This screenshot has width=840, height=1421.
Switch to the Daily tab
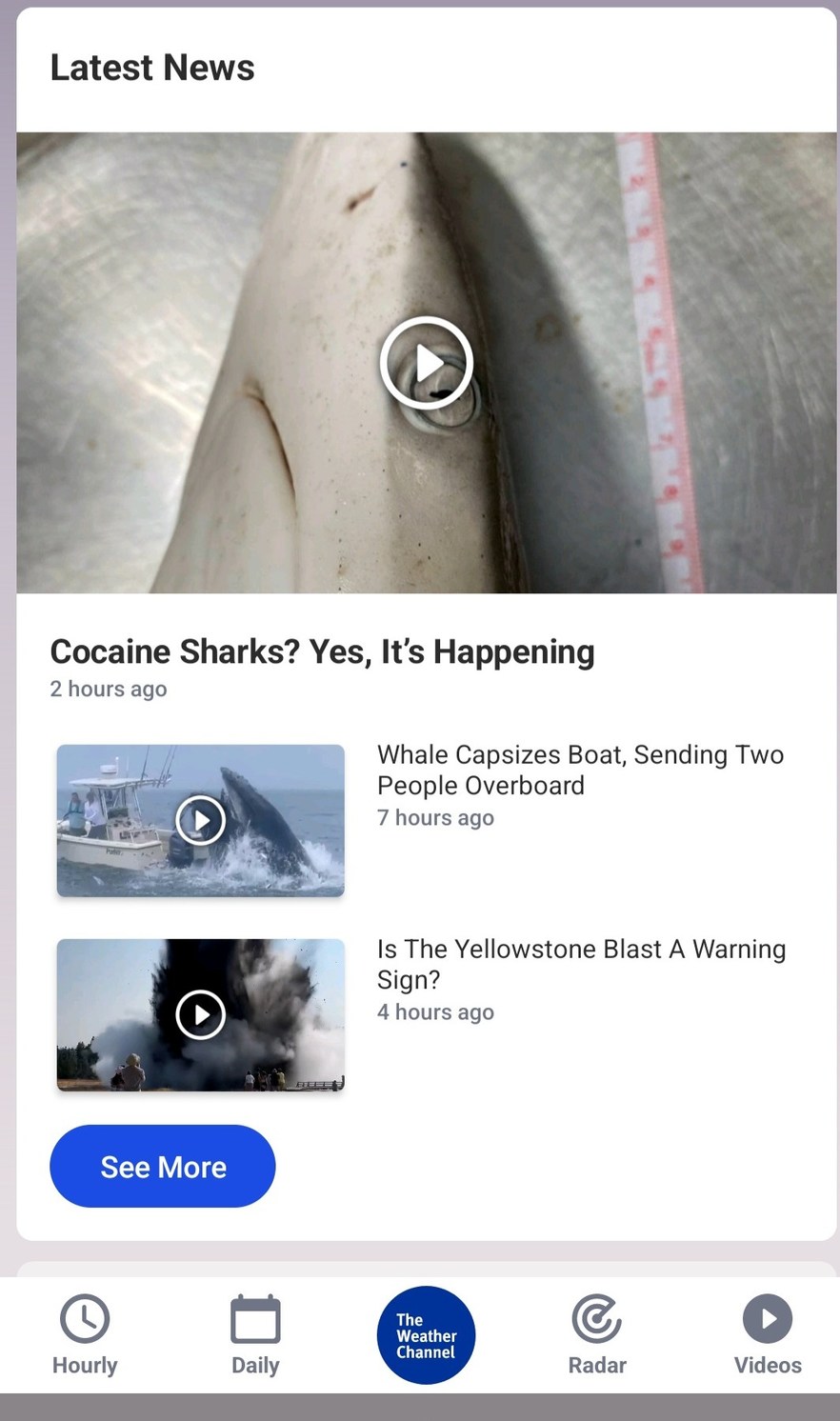click(x=255, y=1335)
